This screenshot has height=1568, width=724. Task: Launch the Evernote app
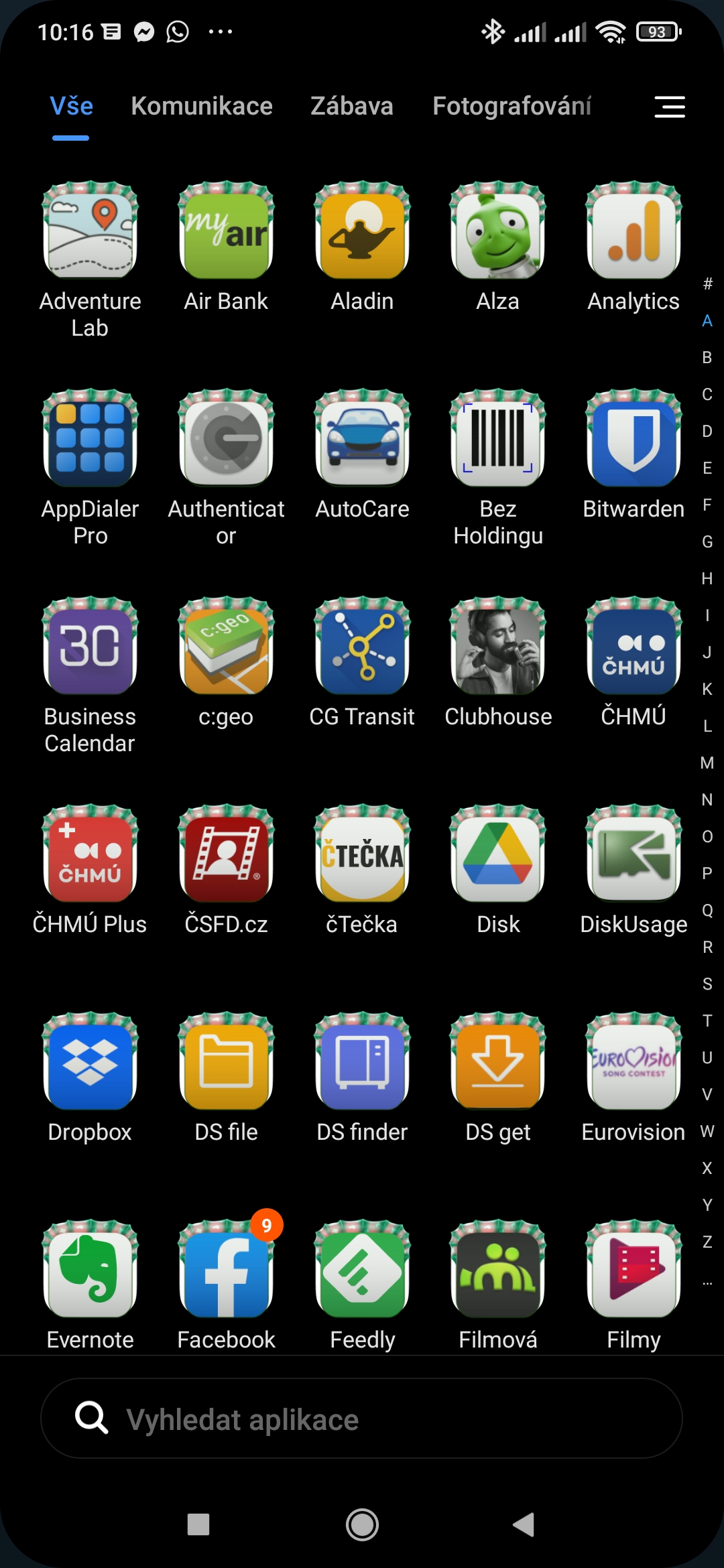tap(90, 1270)
